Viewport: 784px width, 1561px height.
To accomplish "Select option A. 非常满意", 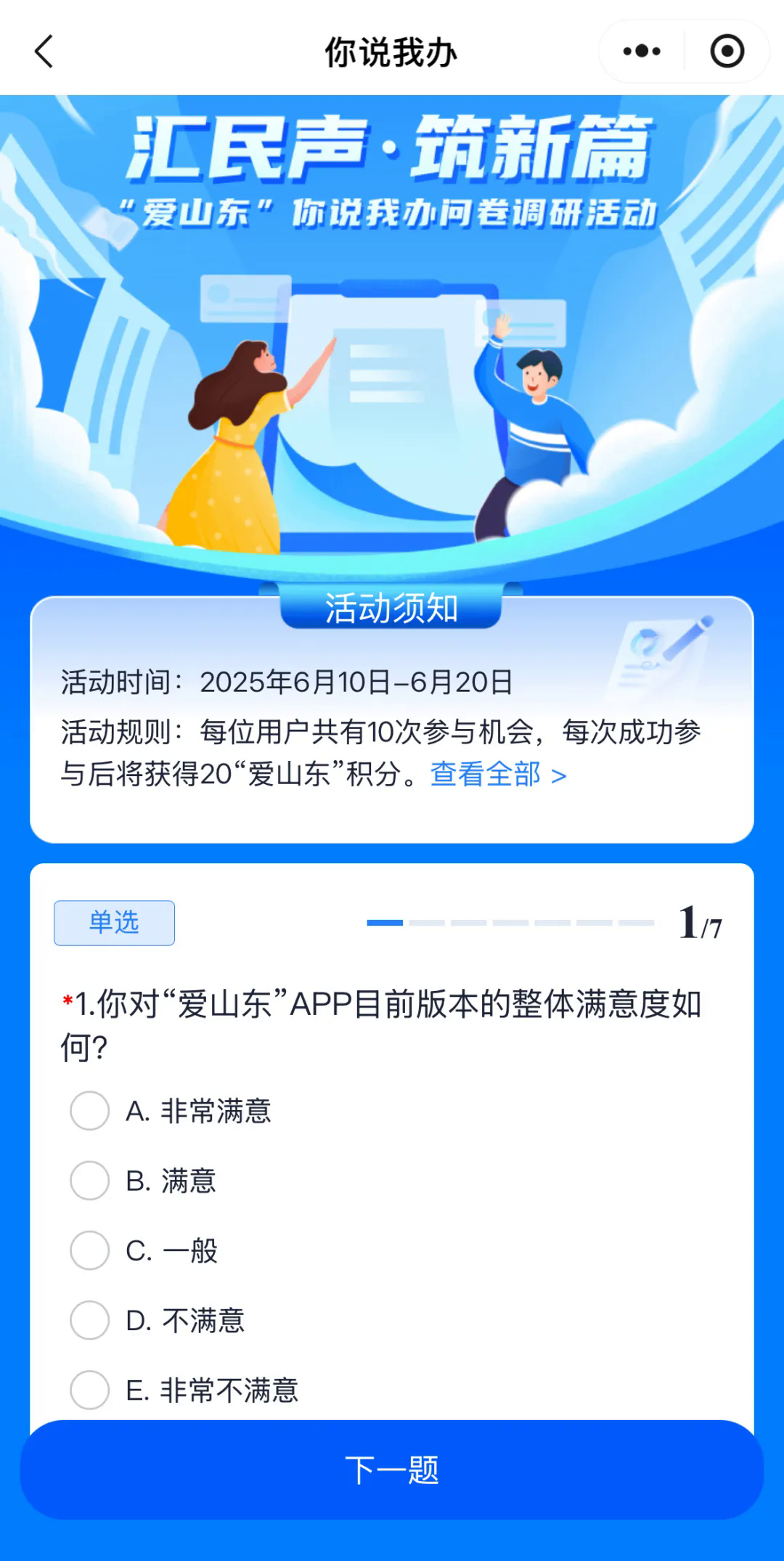I will [x=90, y=1111].
